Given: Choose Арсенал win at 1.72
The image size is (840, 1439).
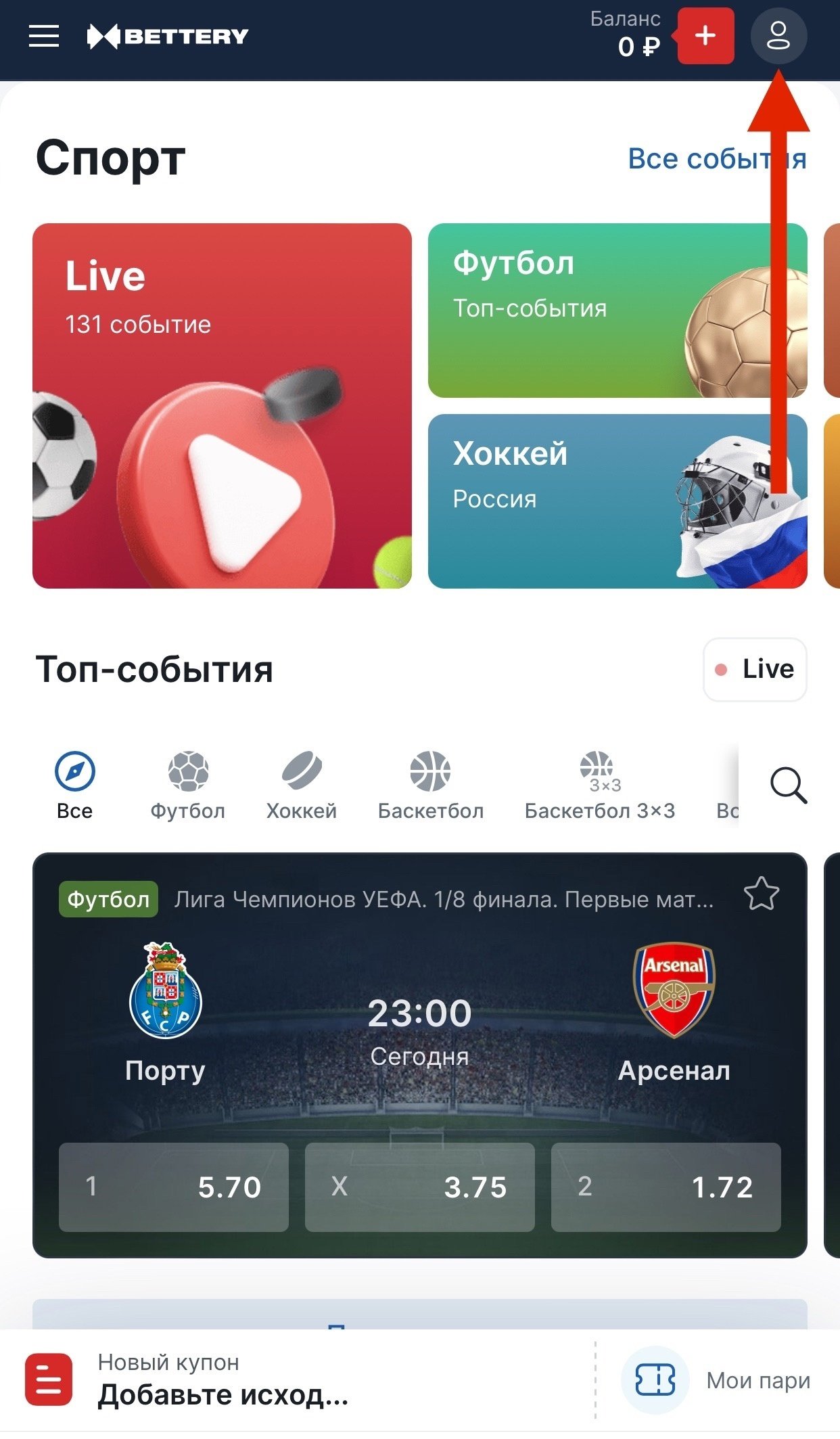Looking at the screenshot, I should click(x=666, y=1187).
